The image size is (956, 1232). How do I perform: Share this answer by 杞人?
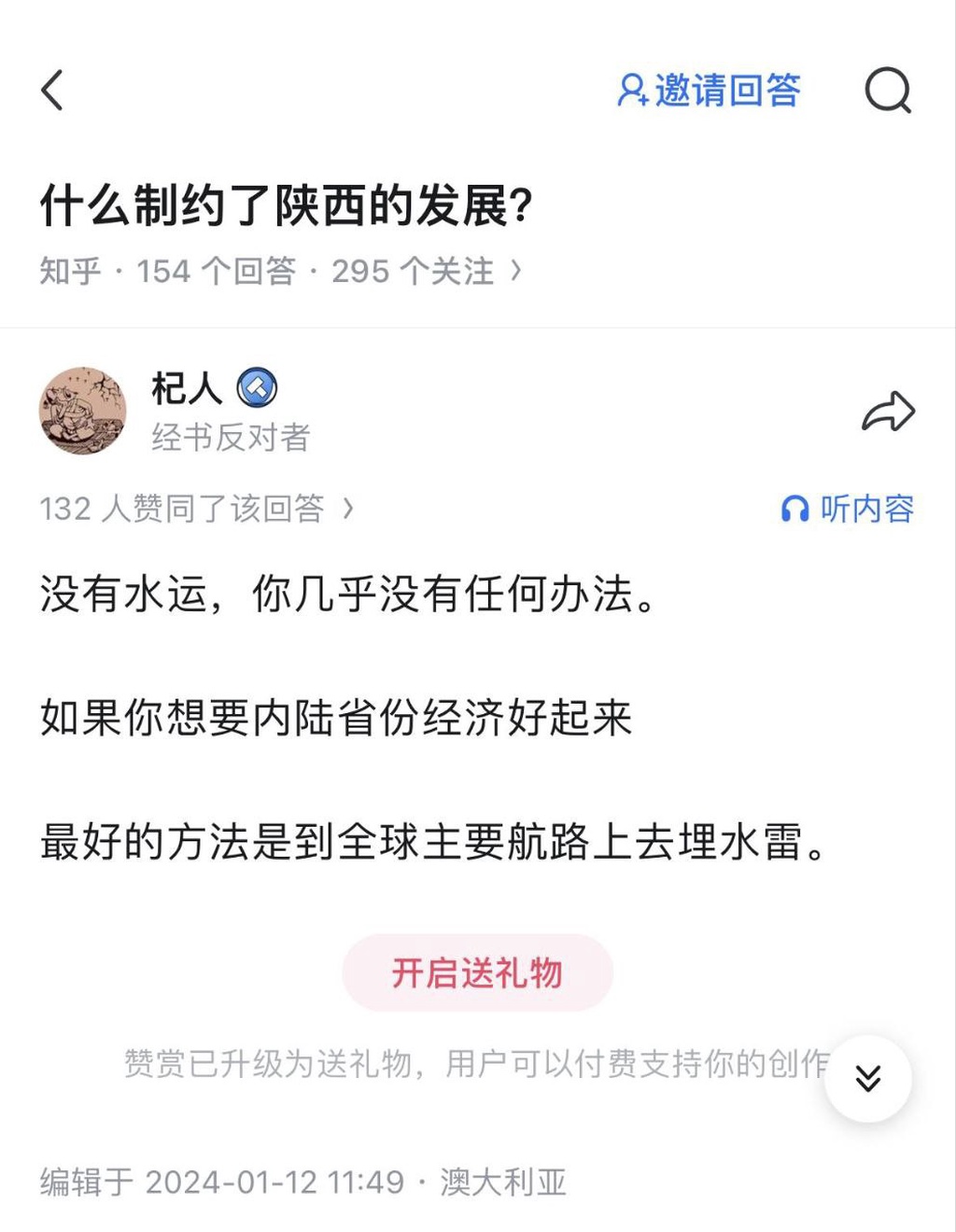(888, 412)
